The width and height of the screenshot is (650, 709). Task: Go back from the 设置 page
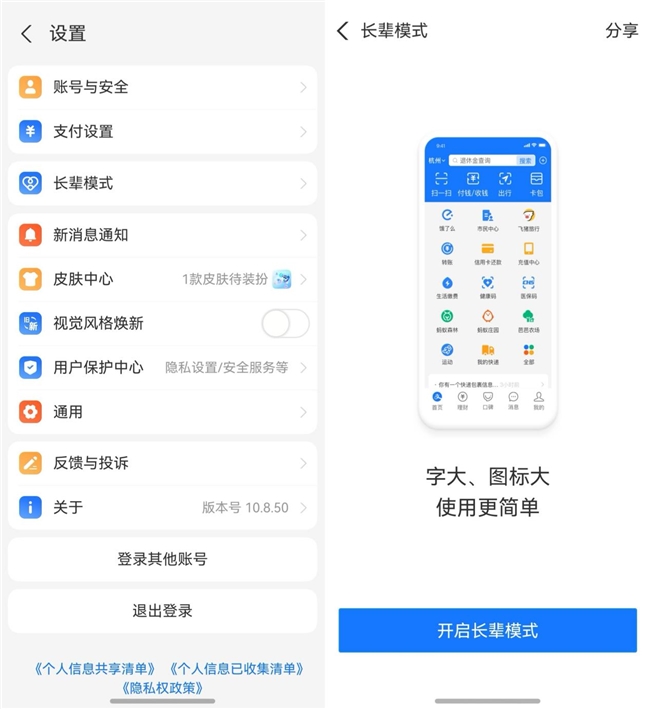(26, 34)
